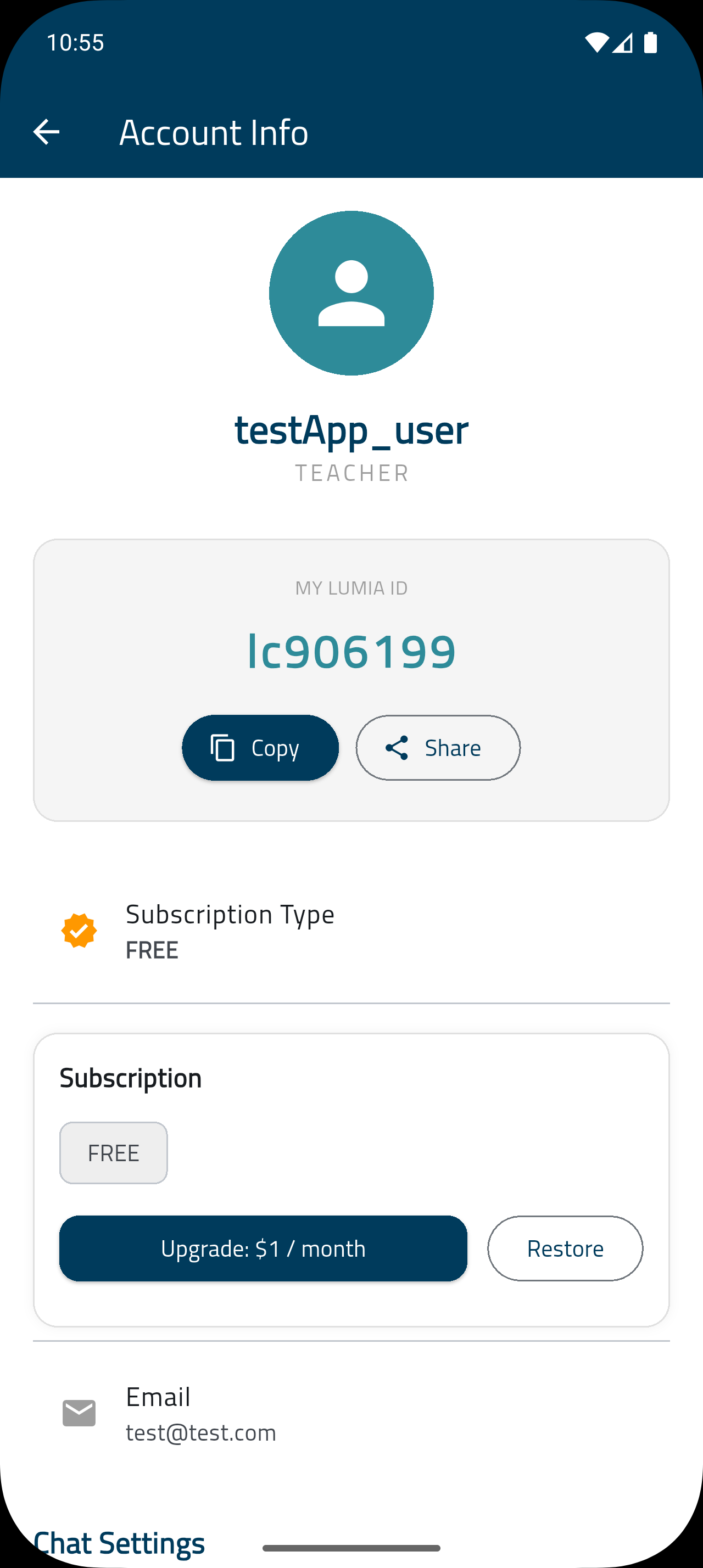Activate the TEACHER role label

pos(352,473)
